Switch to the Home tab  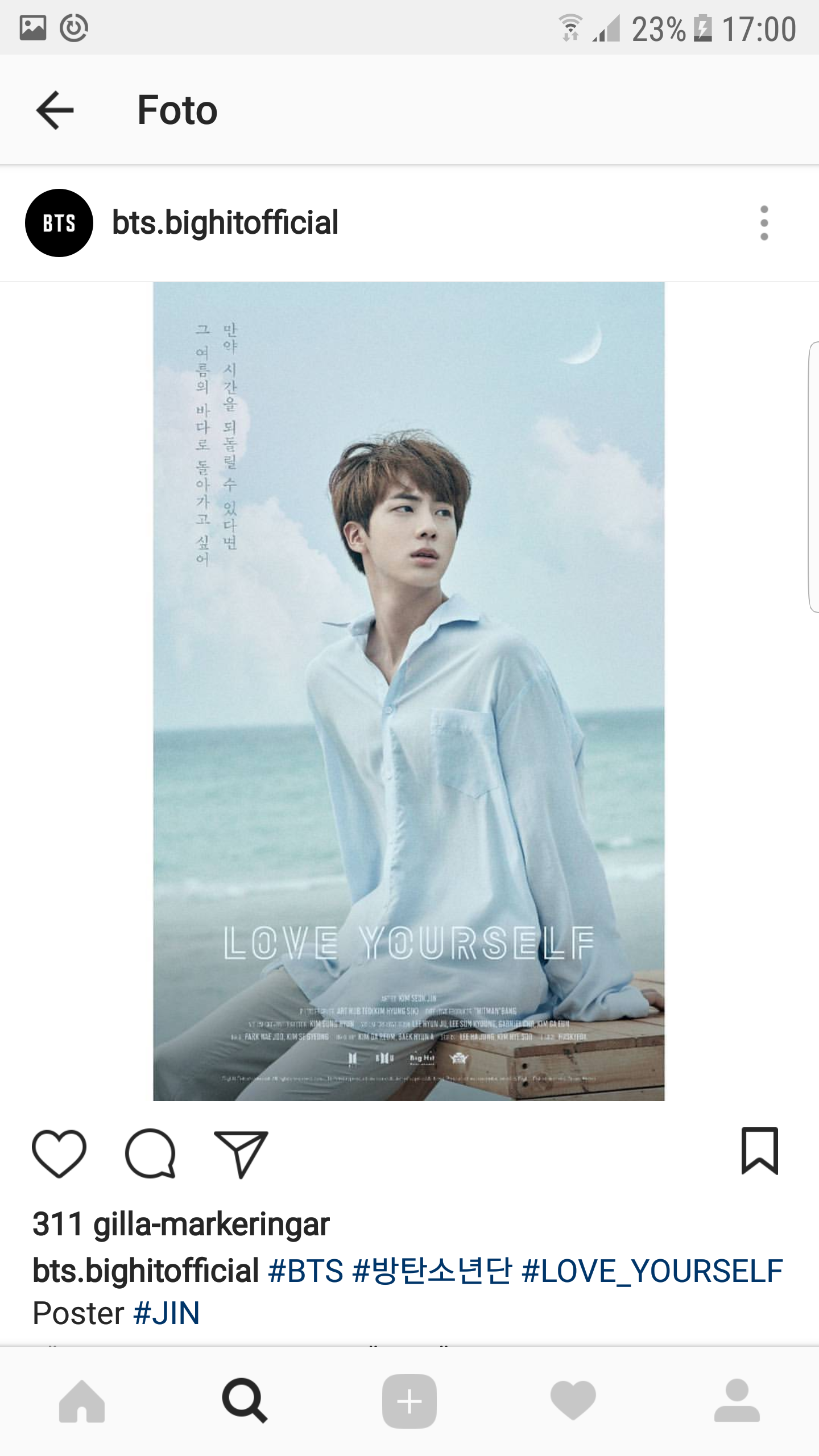pos(82,1401)
